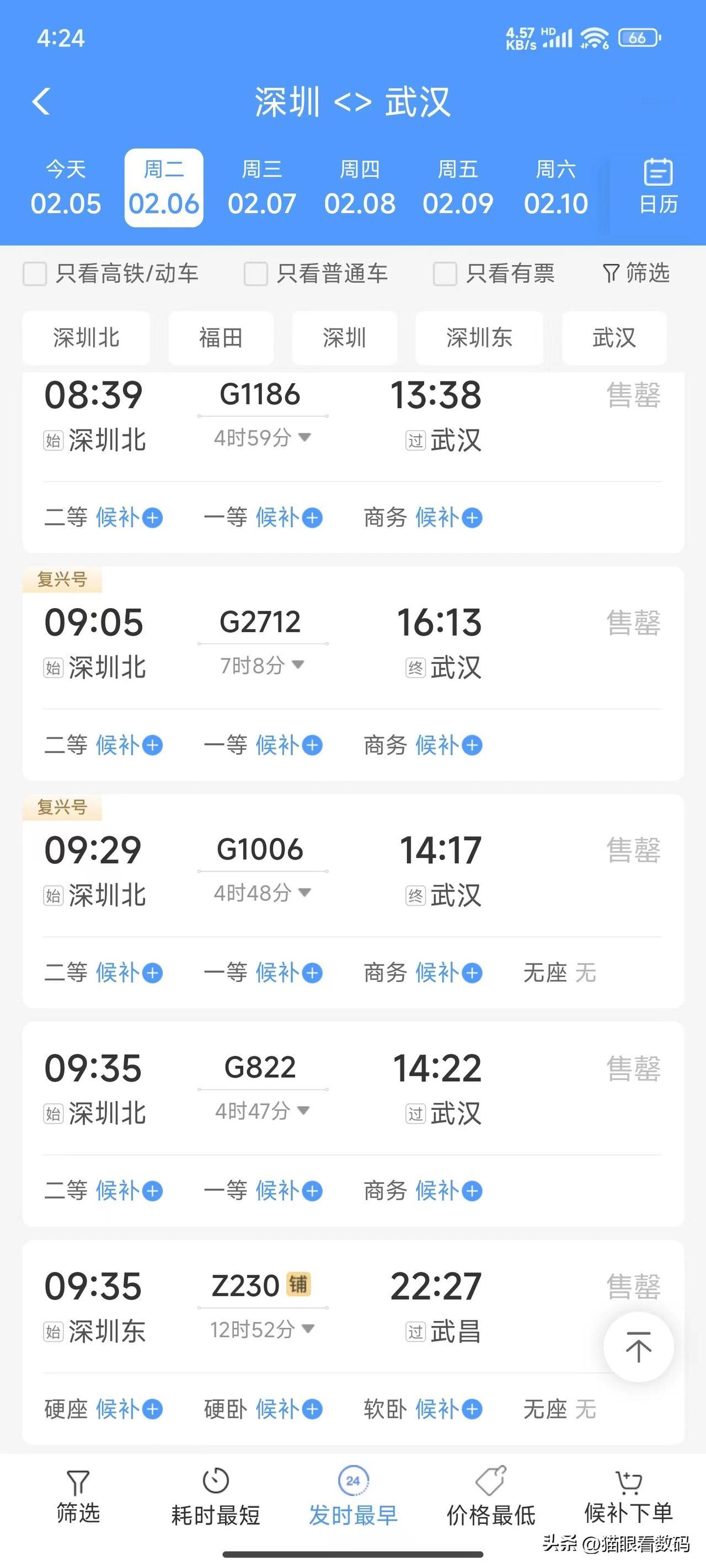Tick the 只看有票 checkbox
This screenshot has width=706, height=1568.
point(445,273)
